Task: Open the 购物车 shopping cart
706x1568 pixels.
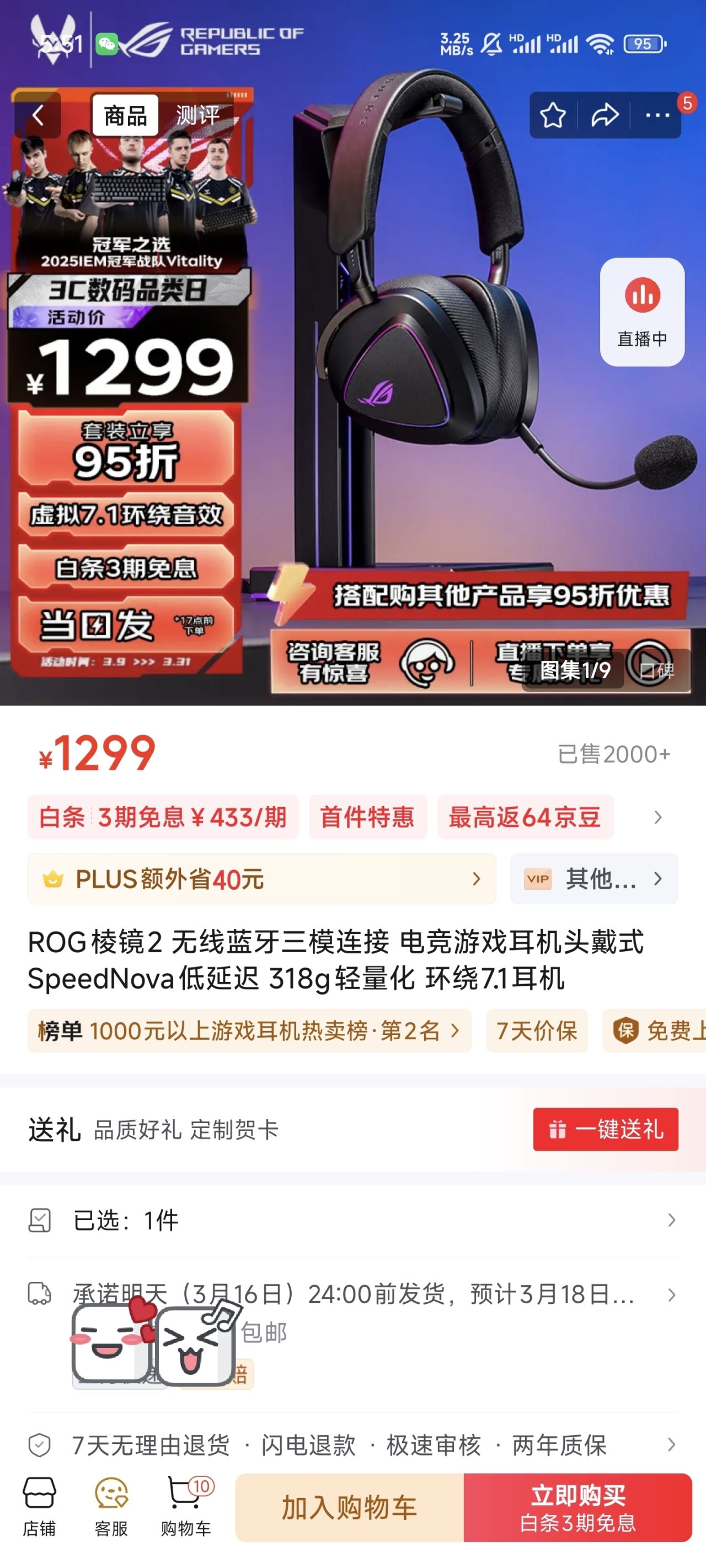Action: click(186, 1506)
